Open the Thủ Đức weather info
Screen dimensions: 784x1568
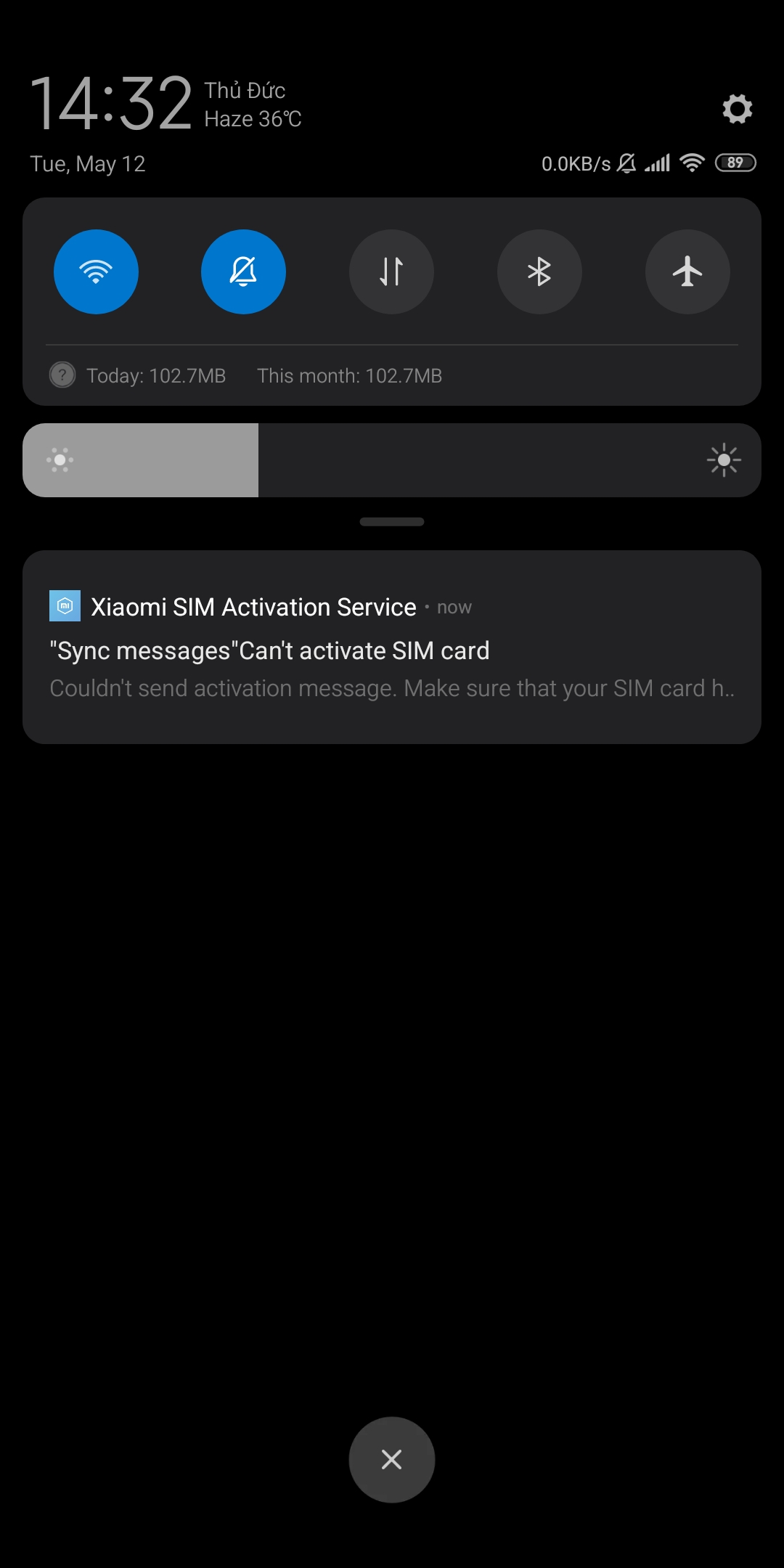[x=252, y=105]
